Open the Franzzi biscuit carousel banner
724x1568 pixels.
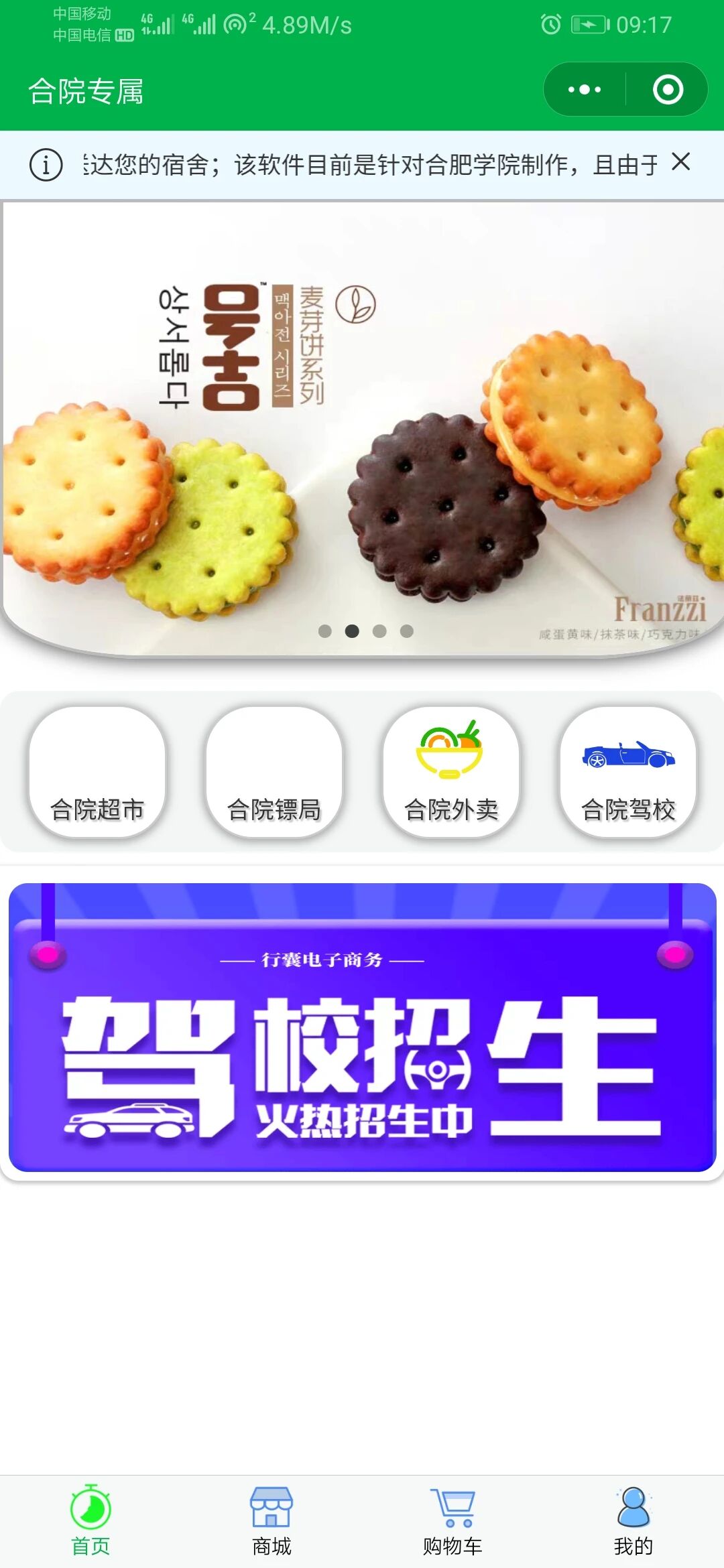point(362,429)
